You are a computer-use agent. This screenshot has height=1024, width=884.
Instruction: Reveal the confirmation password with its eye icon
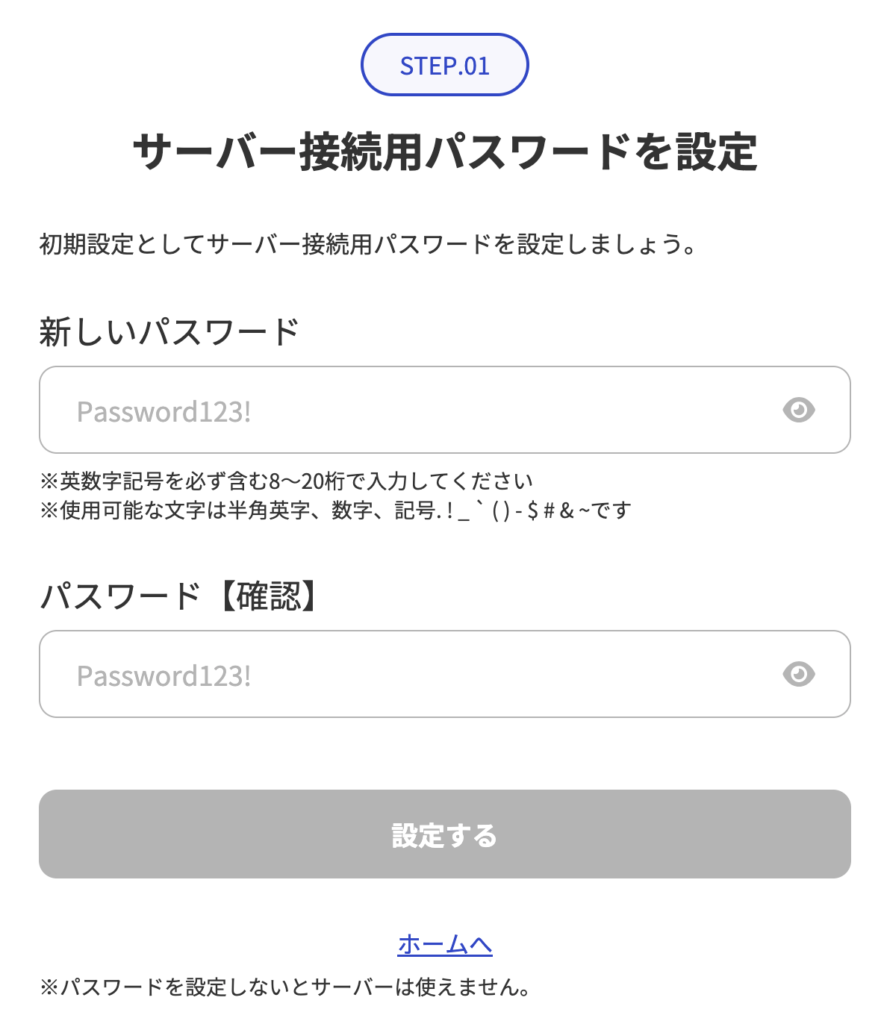pos(798,675)
